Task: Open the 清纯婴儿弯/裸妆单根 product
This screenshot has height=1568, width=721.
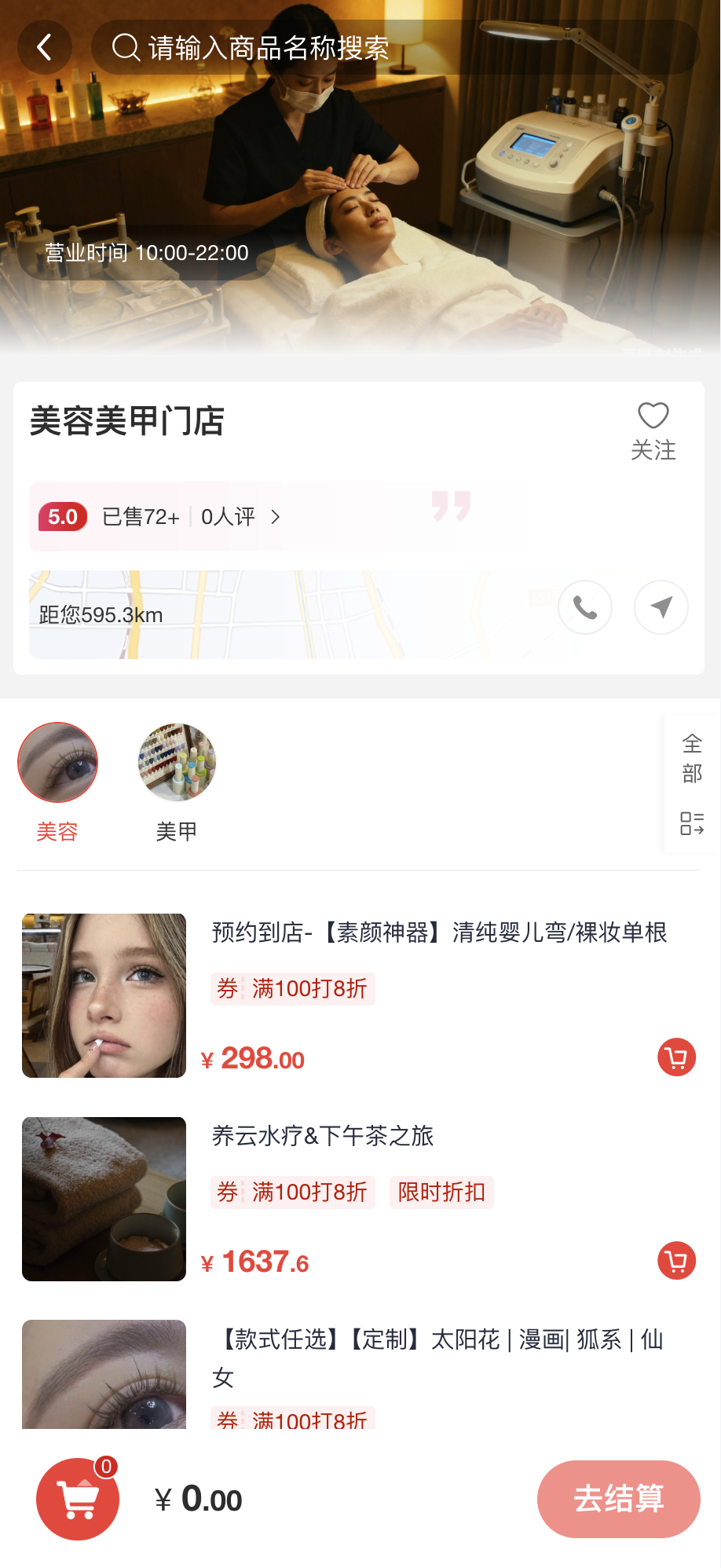Action: pyautogui.click(x=438, y=932)
